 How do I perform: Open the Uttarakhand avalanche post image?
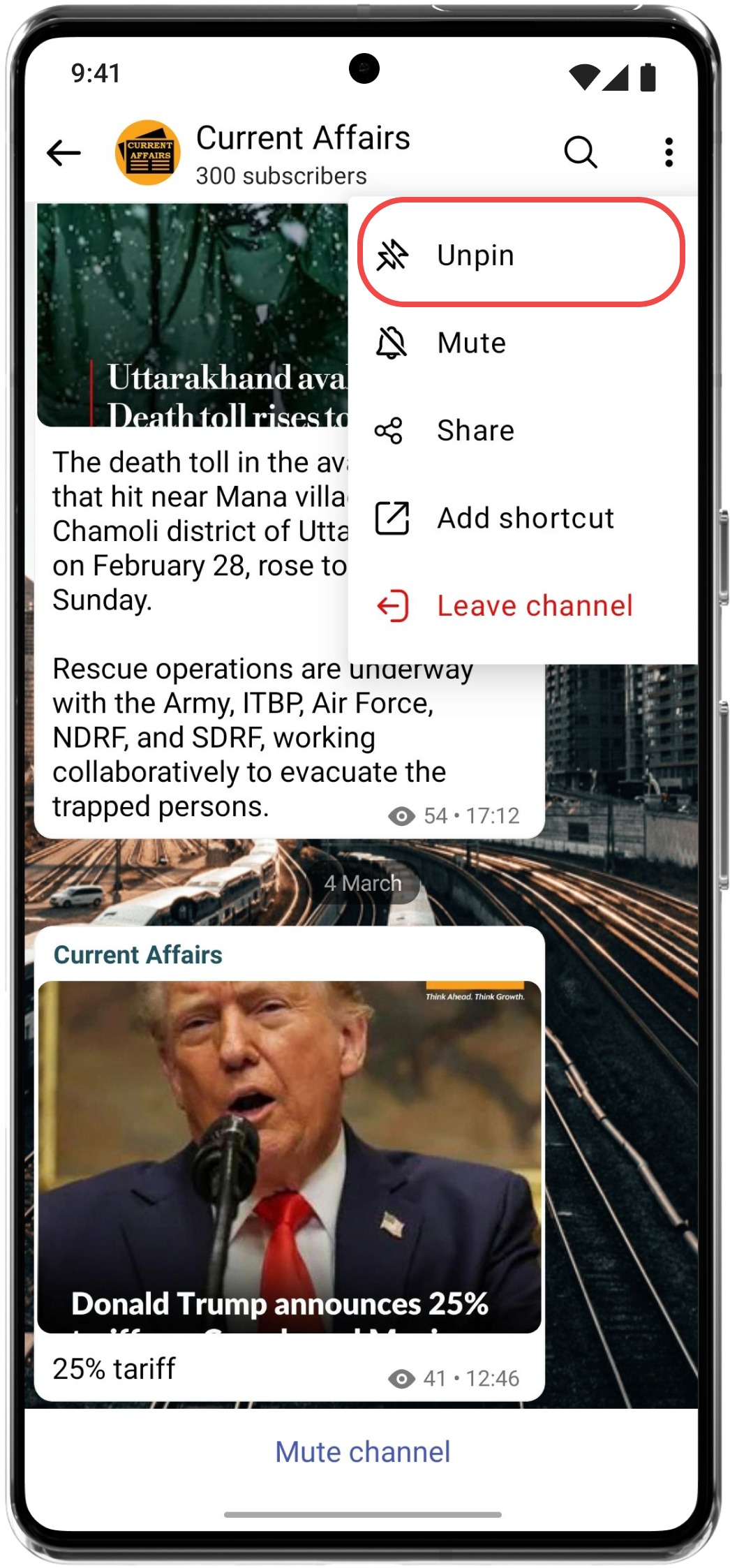click(x=193, y=314)
